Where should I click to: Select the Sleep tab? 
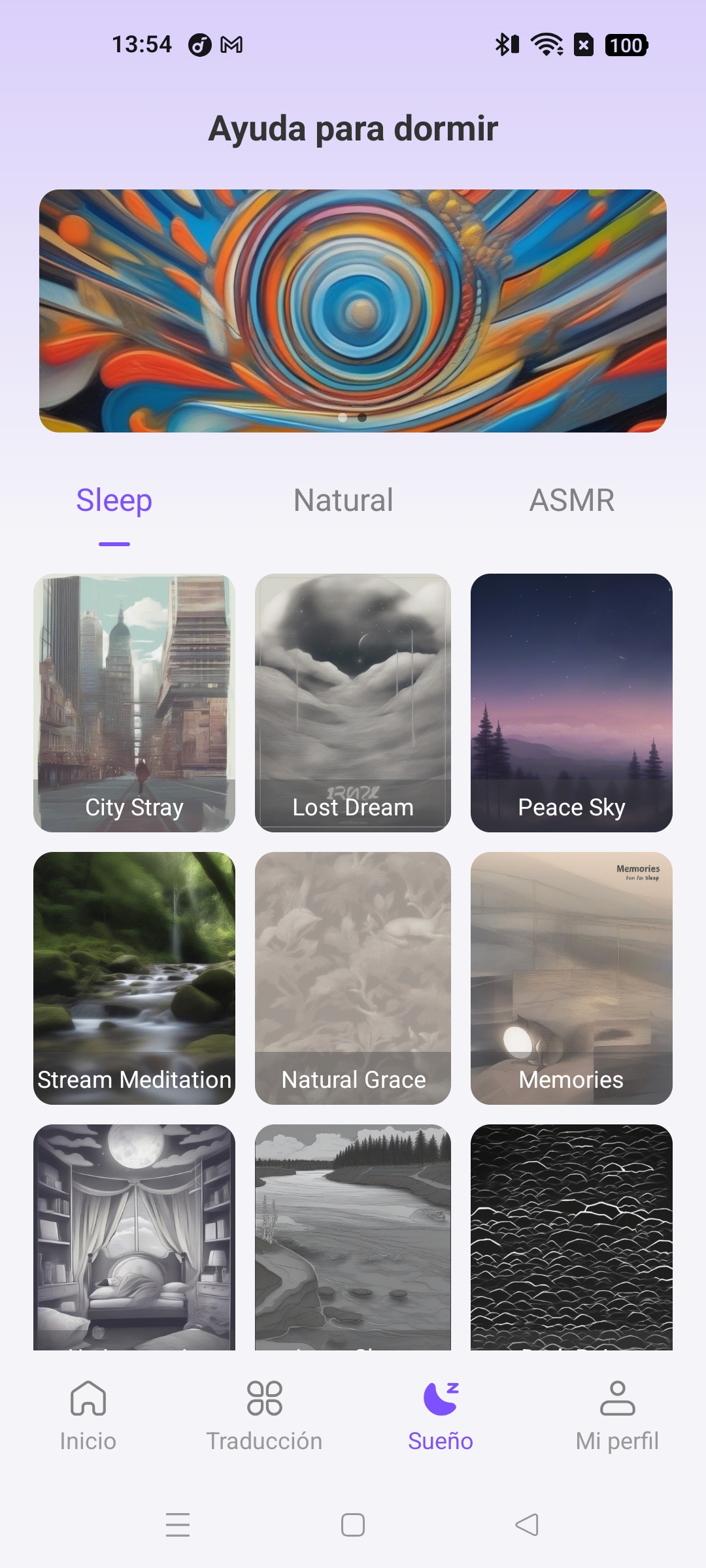coord(114,500)
